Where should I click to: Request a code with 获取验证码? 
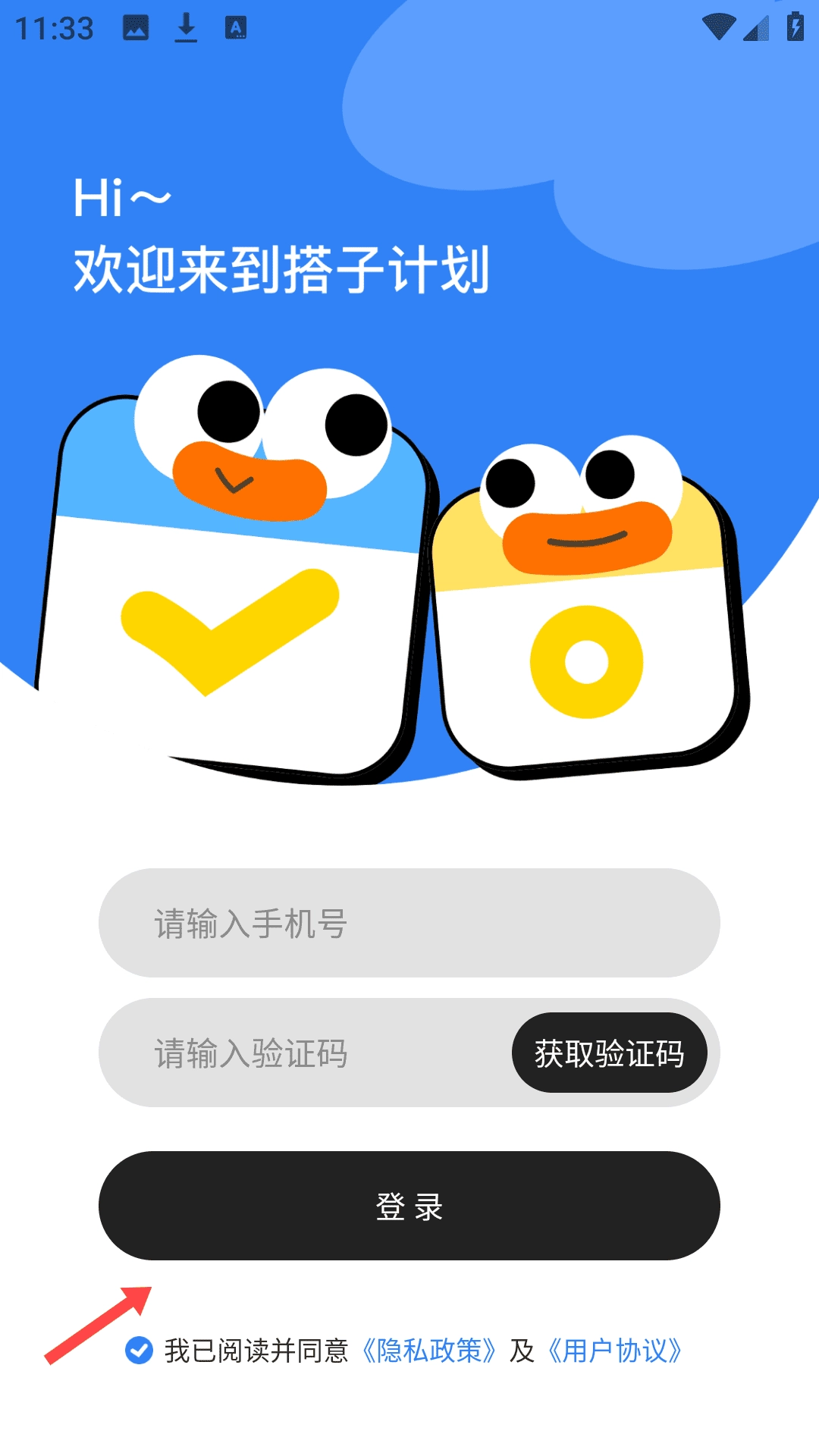pyautogui.click(x=609, y=1053)
